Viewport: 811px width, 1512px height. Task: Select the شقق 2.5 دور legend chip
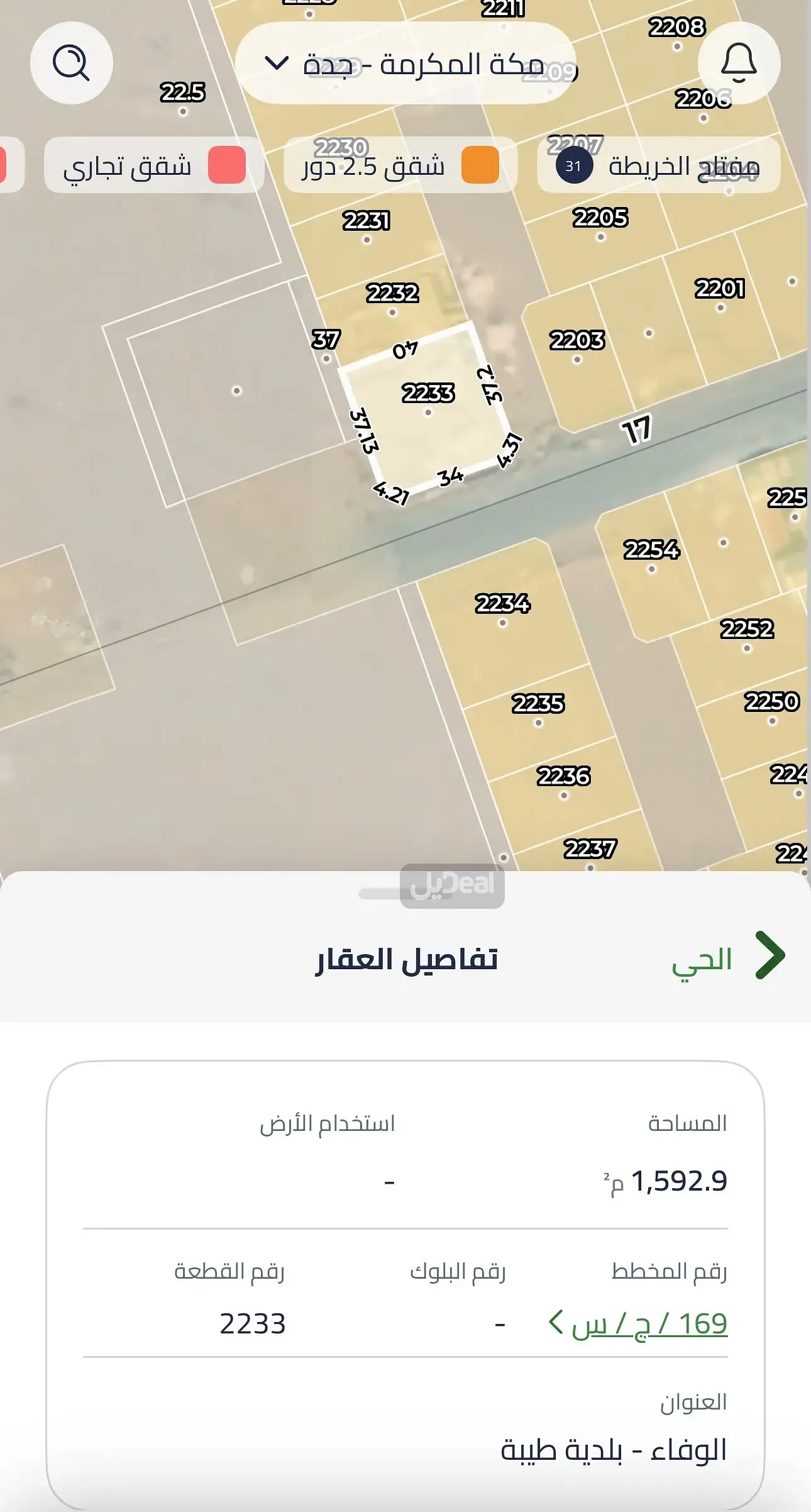400,166
